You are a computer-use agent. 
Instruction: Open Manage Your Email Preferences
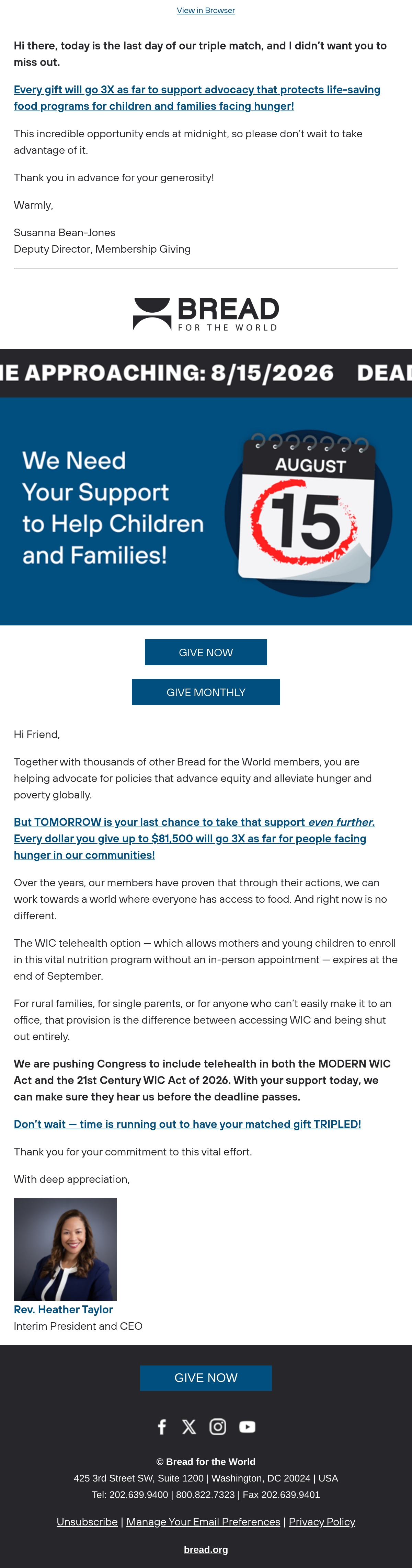point(203,1522)
